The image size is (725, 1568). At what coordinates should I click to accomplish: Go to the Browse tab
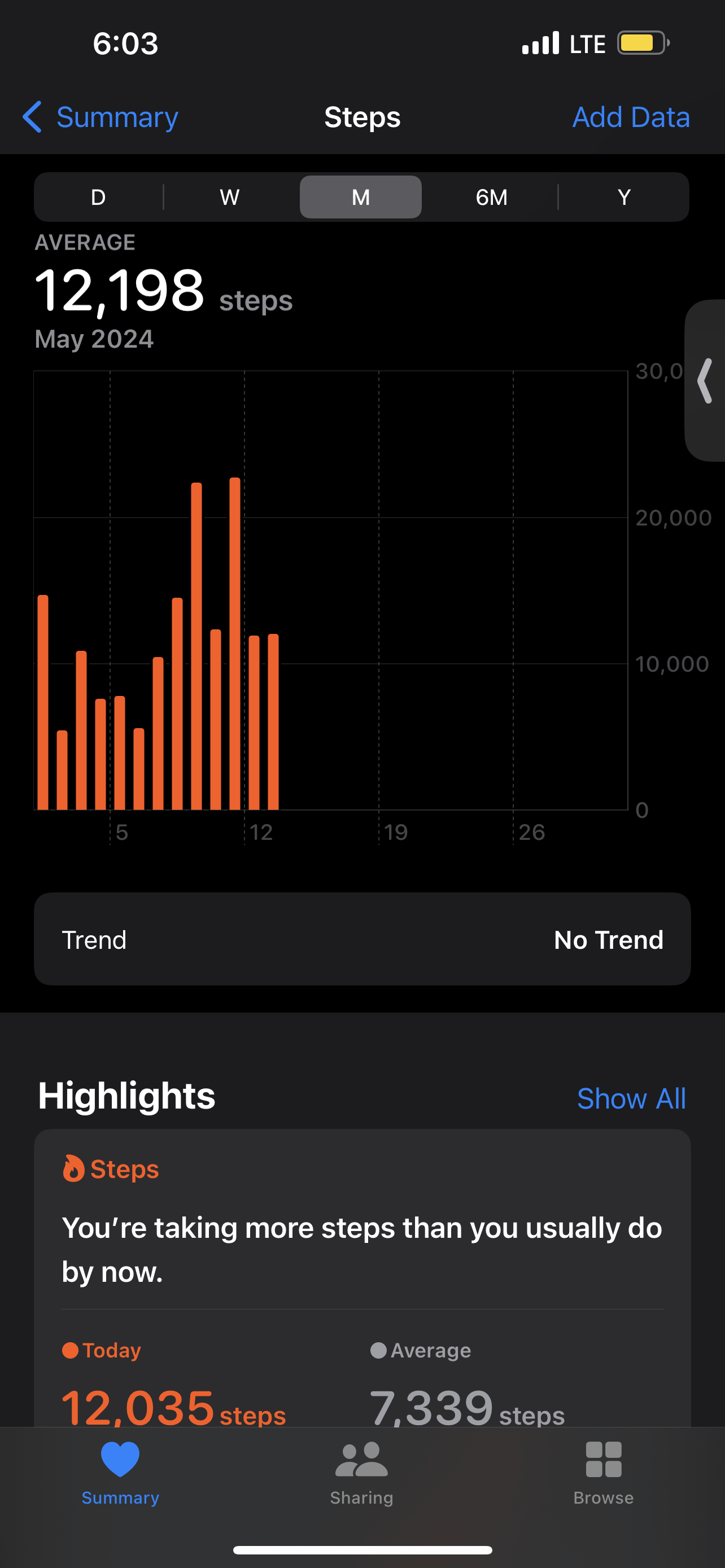[x=603, y=1472]
